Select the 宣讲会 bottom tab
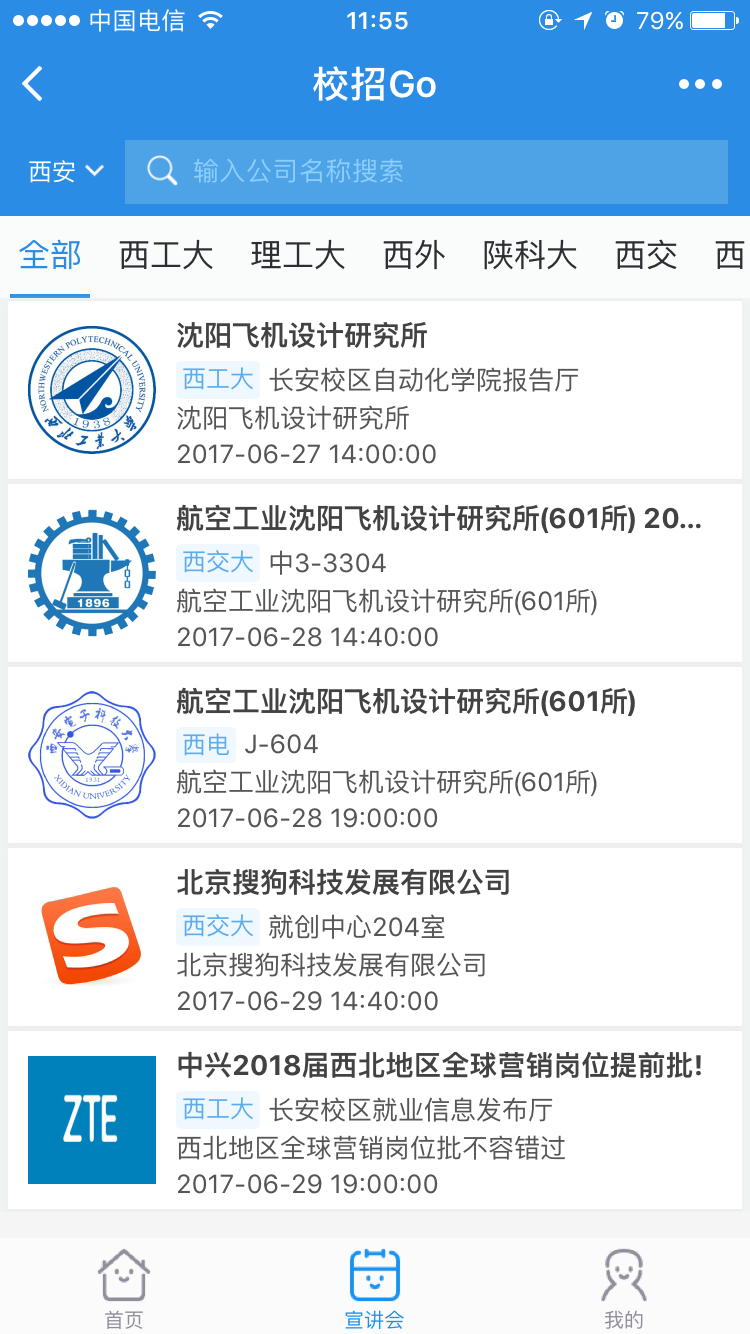The image size is (750, 1334). [x=375, y=1288]
